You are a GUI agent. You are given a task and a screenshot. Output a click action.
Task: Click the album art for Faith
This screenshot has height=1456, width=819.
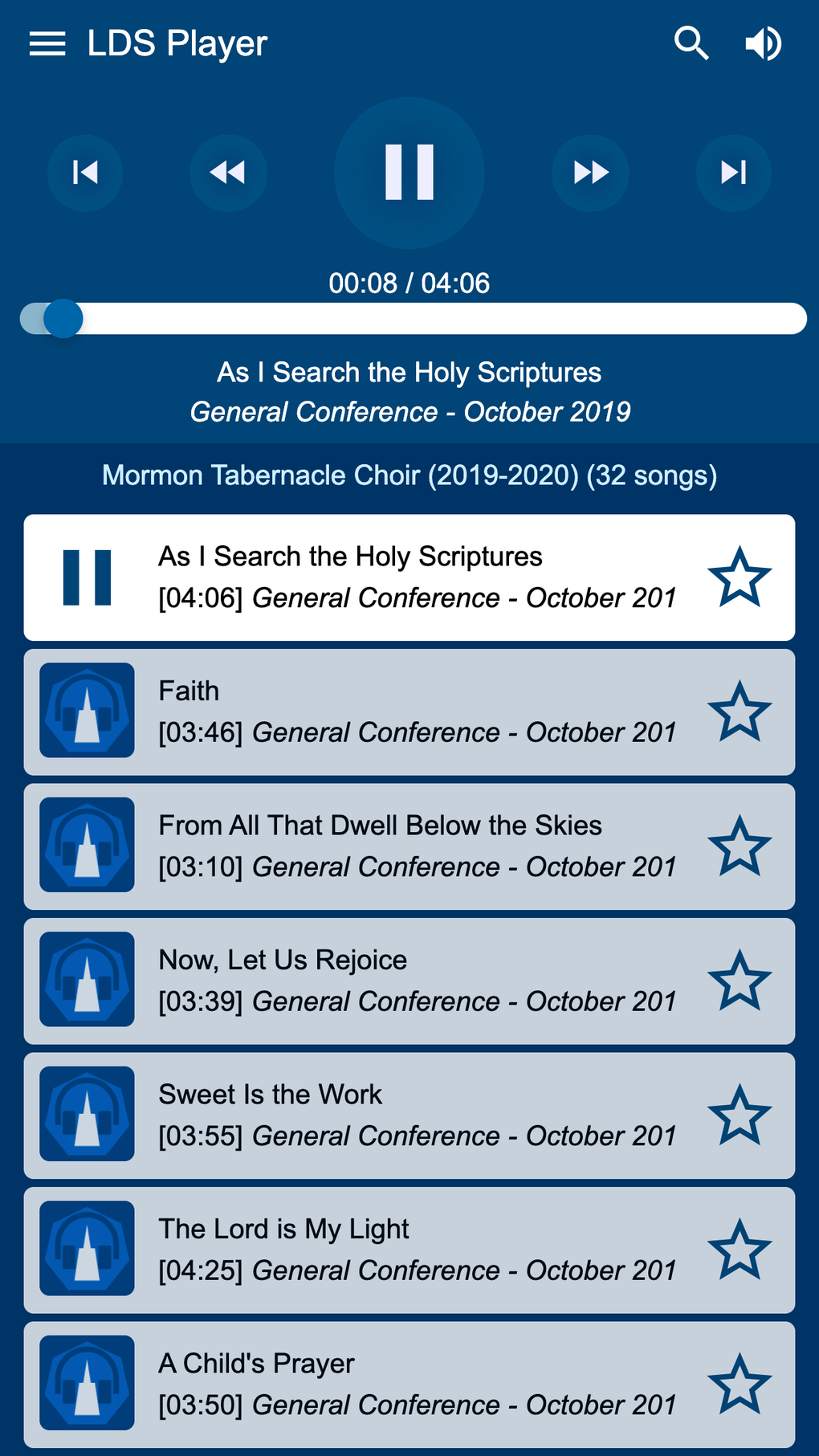[x=86, y=710]
